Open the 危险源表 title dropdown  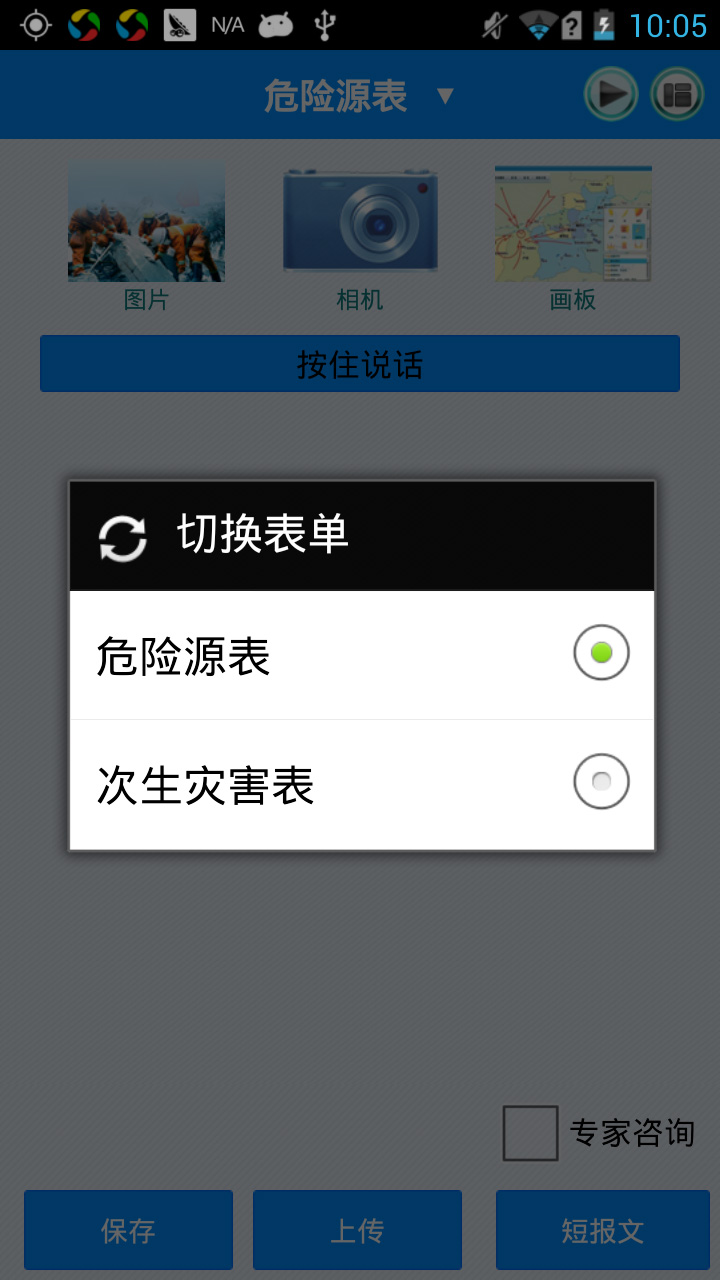(x=360, y=96)
